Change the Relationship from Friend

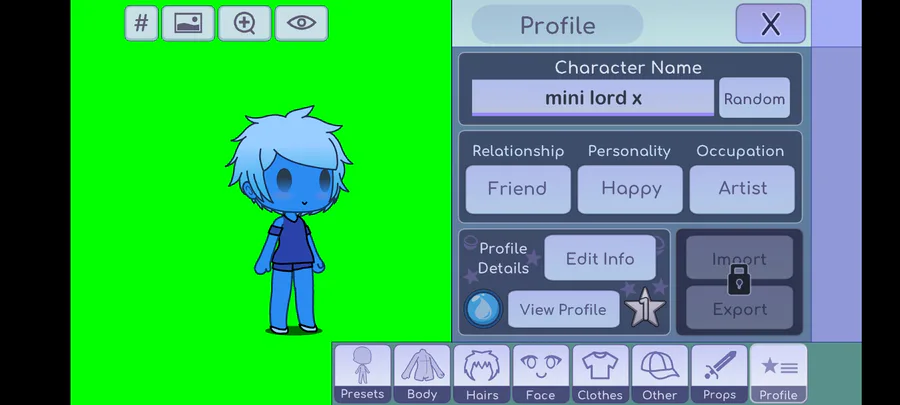518,189
